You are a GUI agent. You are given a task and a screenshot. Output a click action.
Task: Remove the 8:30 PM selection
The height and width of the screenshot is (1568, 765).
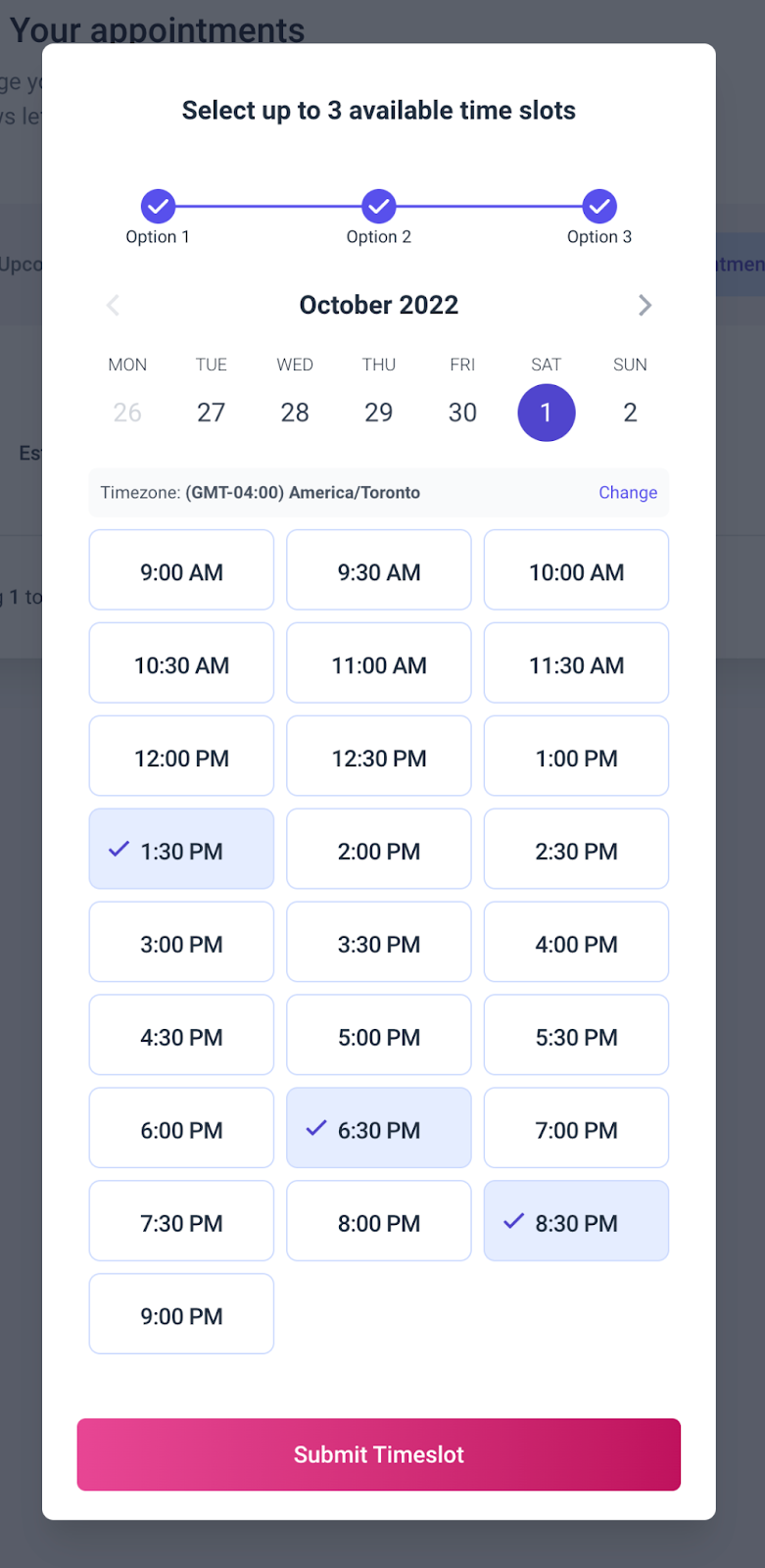[x=576, y=1221]
